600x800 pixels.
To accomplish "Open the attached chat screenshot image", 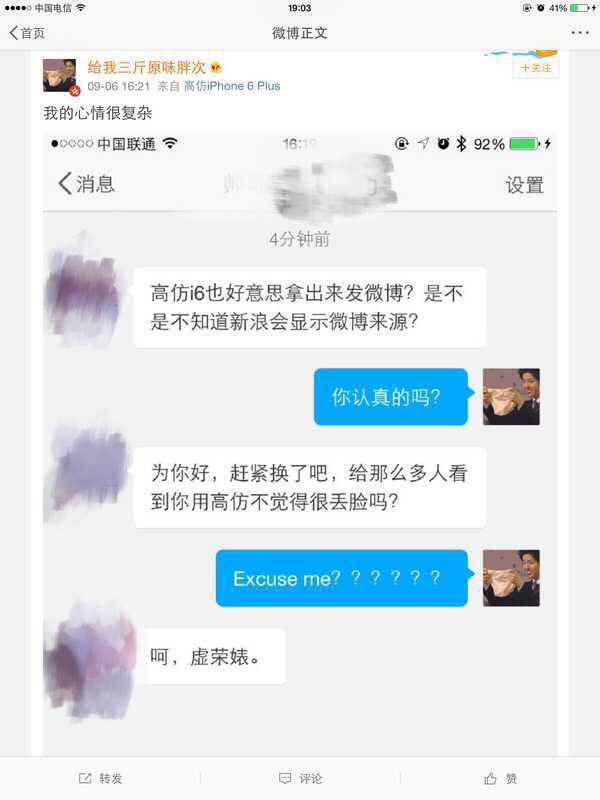I will click(x=300, y=443).
